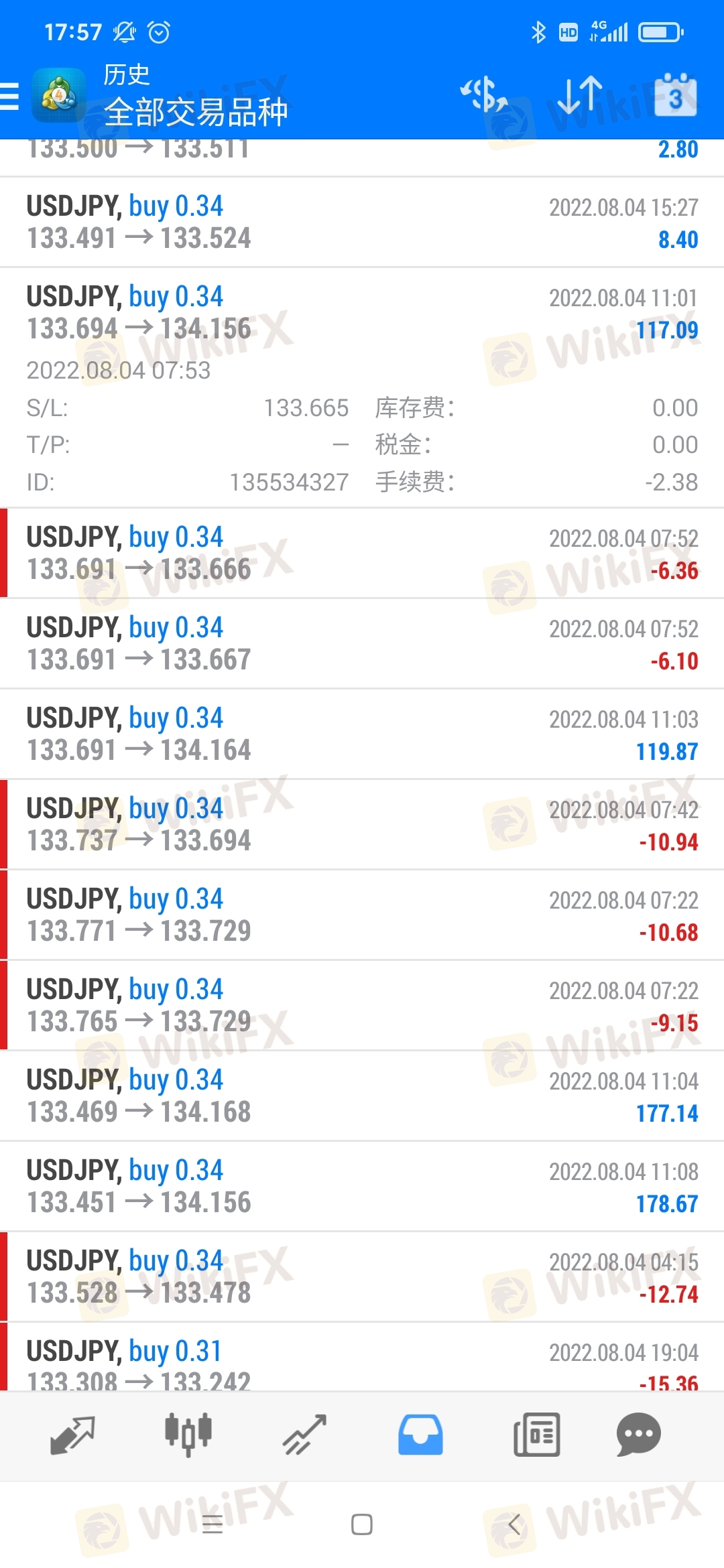724x1568 pixels.
Task: Tap the system back button
Action: (x=514, y=1524)
